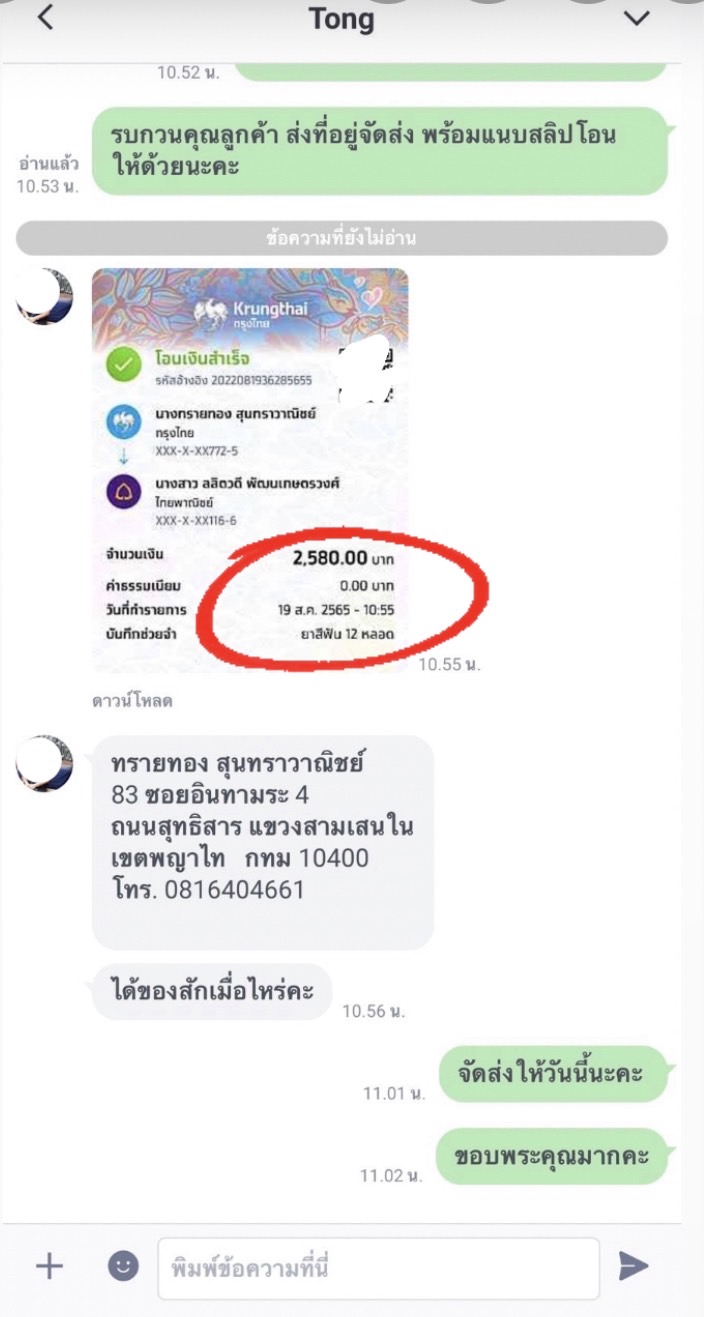Focus the พิมพ์ข้อความที่นี่ message field
The width and height of the screenshot is (704, 1317).
click(x=378, y=1269)
